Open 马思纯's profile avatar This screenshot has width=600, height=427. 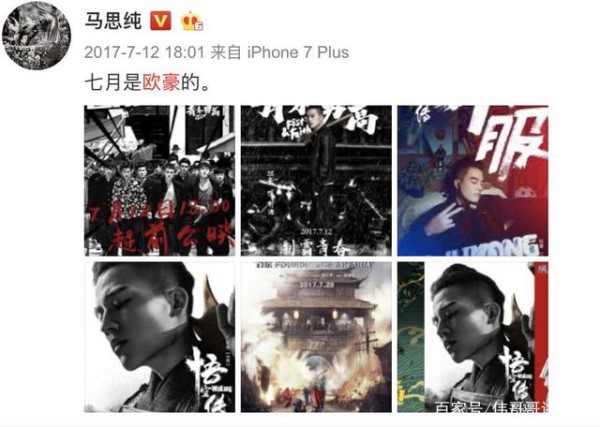pos(35,34)
